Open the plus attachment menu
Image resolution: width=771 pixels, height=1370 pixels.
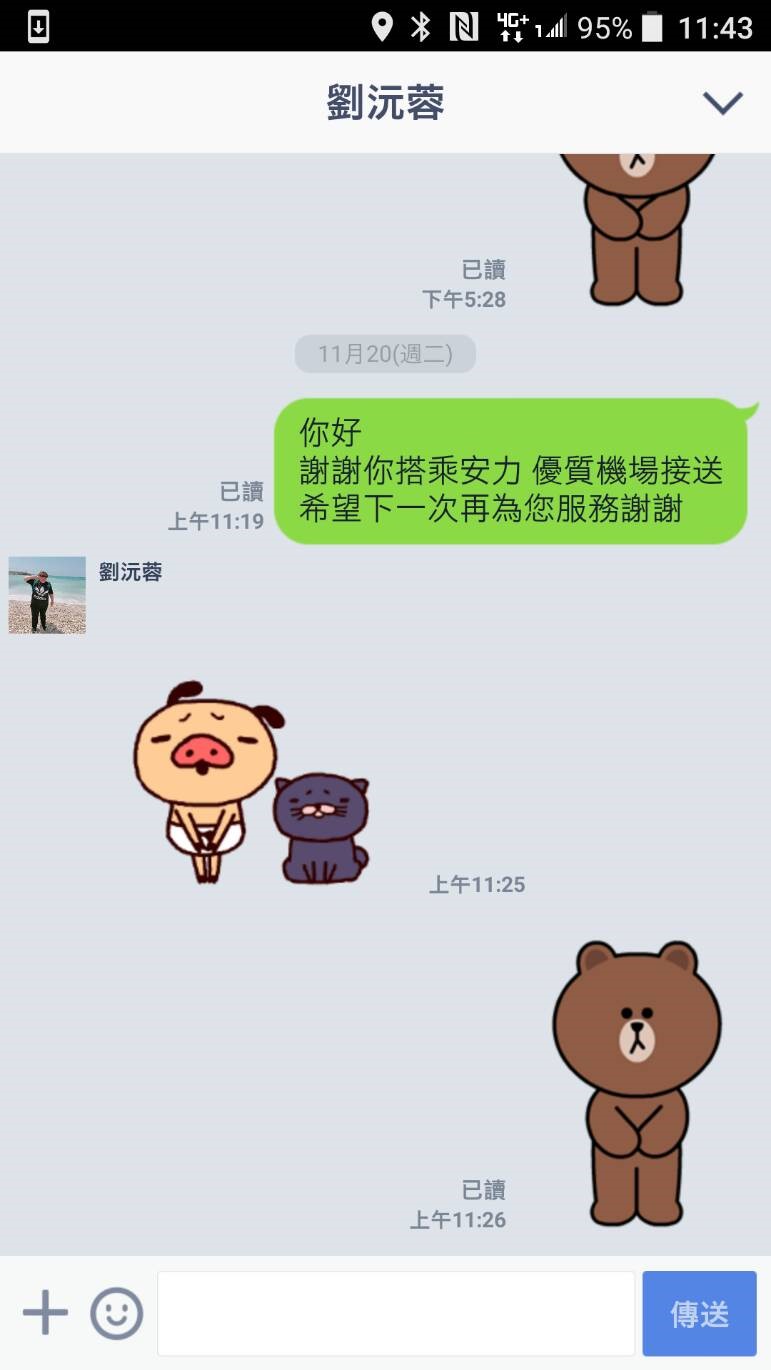pos(45,1313)
